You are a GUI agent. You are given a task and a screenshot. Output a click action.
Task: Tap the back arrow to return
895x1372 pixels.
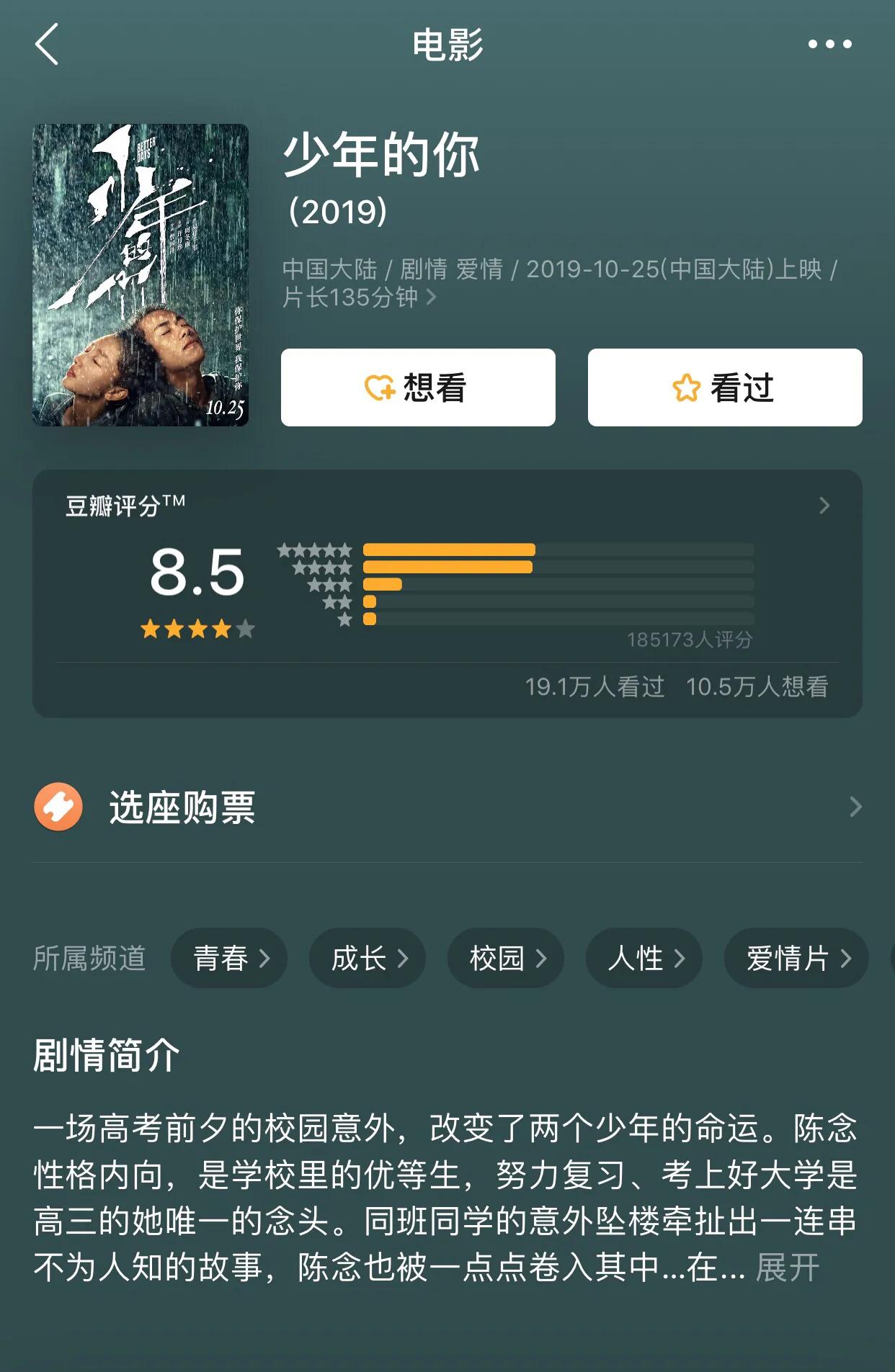[45, 43]
